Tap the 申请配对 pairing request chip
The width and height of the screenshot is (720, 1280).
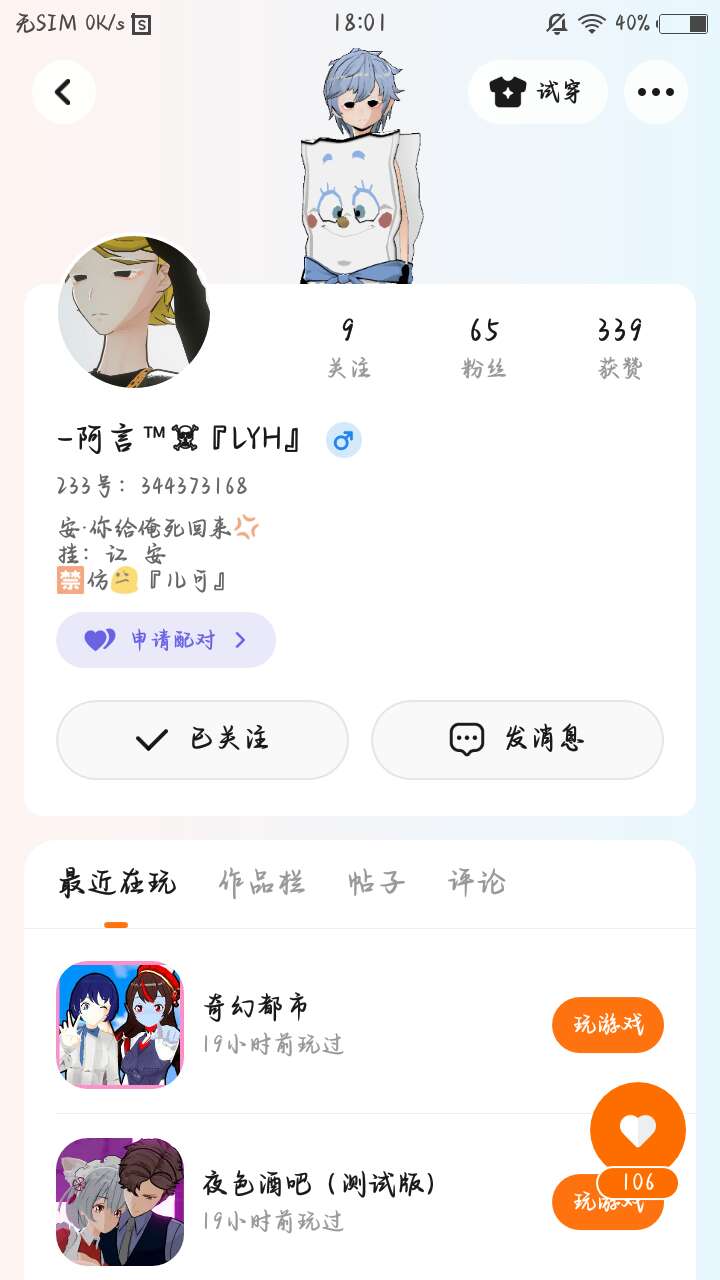coord(166,640)
